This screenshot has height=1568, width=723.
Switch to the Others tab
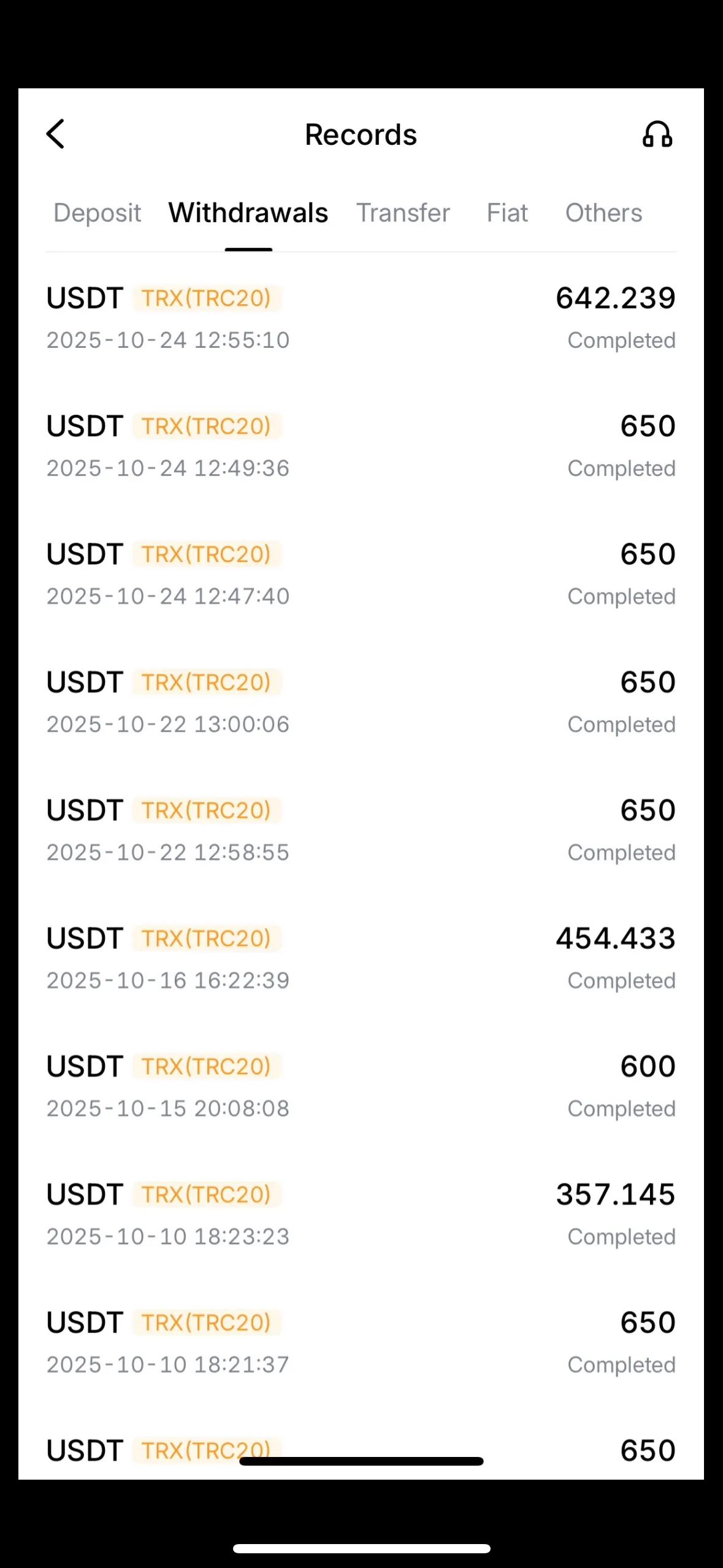click(x=603, y=213)
